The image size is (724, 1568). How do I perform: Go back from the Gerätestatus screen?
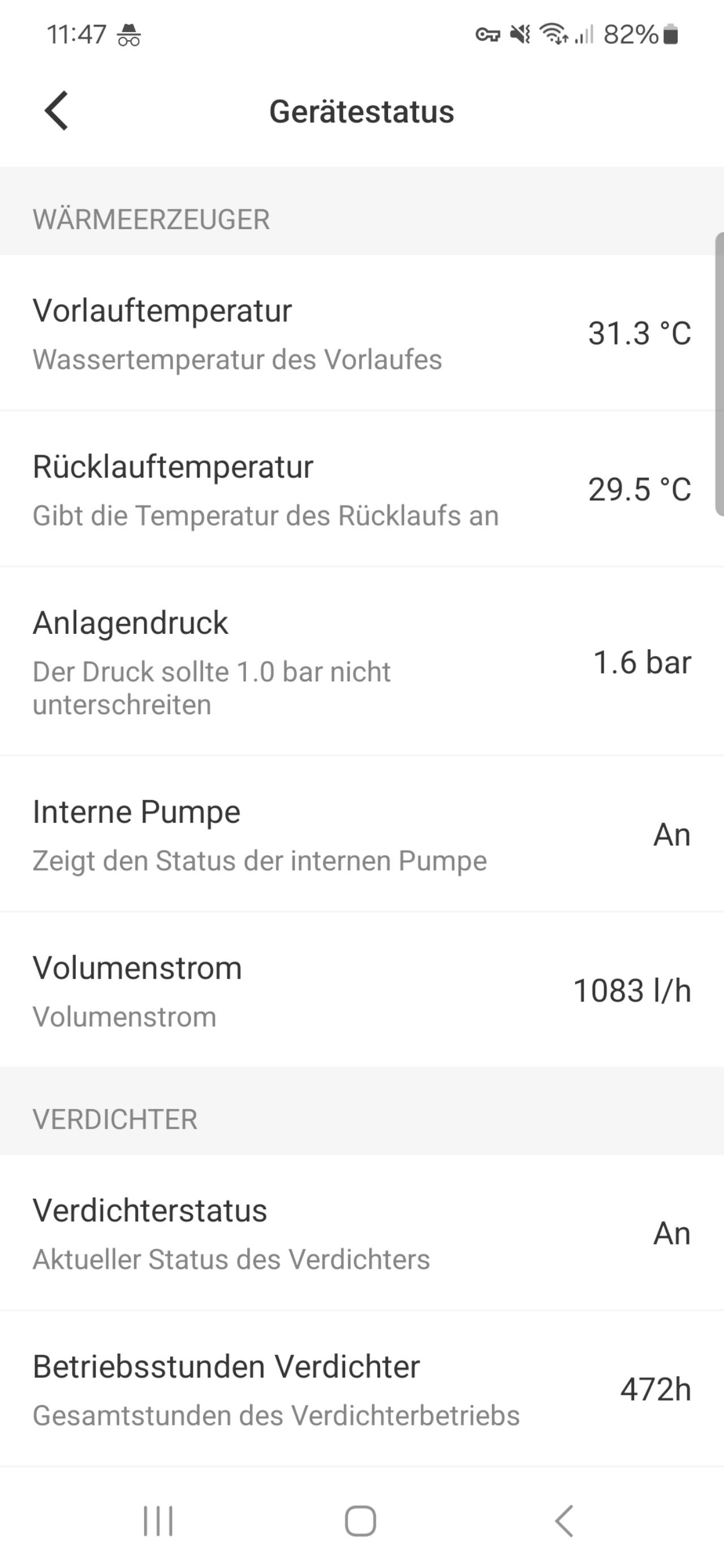click(57, 111)
